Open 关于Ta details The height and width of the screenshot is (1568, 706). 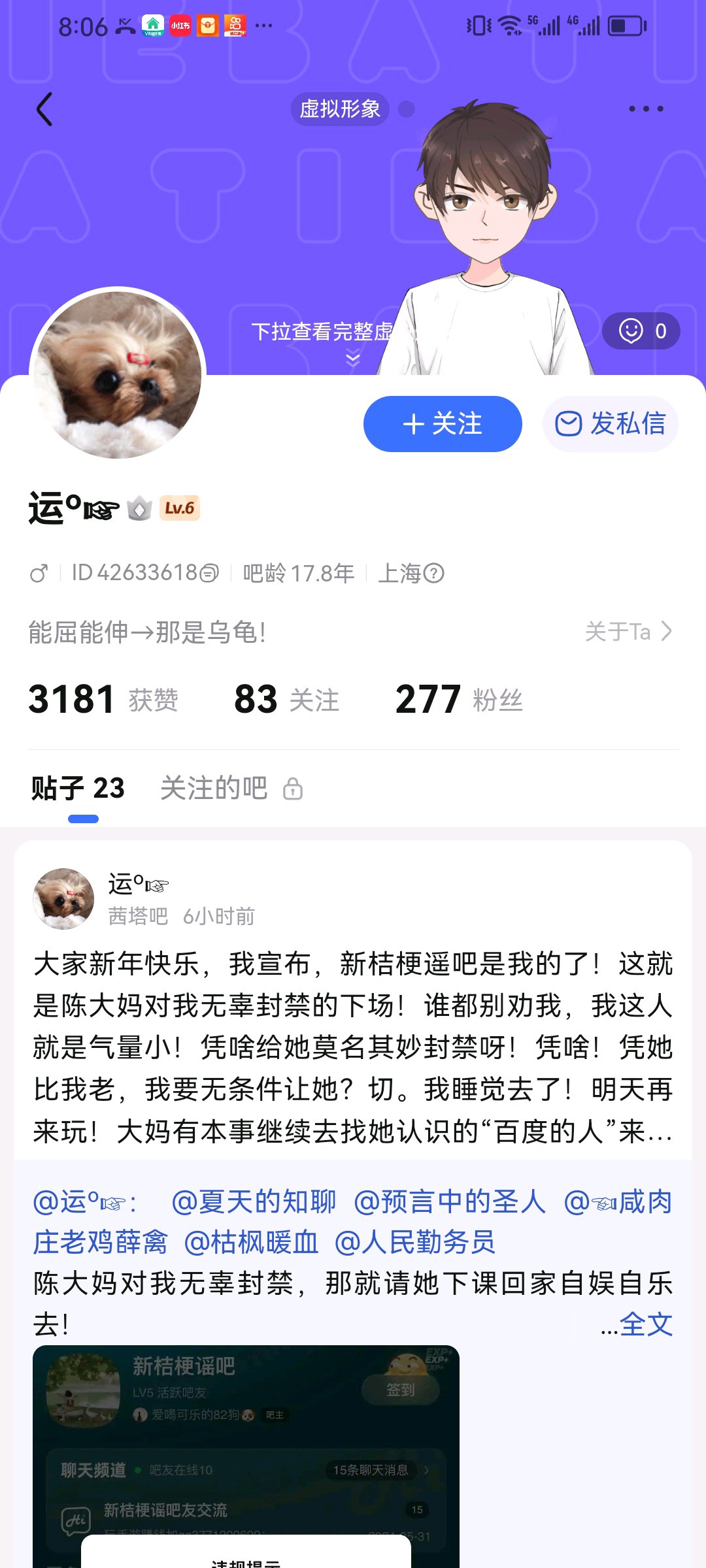628,632
